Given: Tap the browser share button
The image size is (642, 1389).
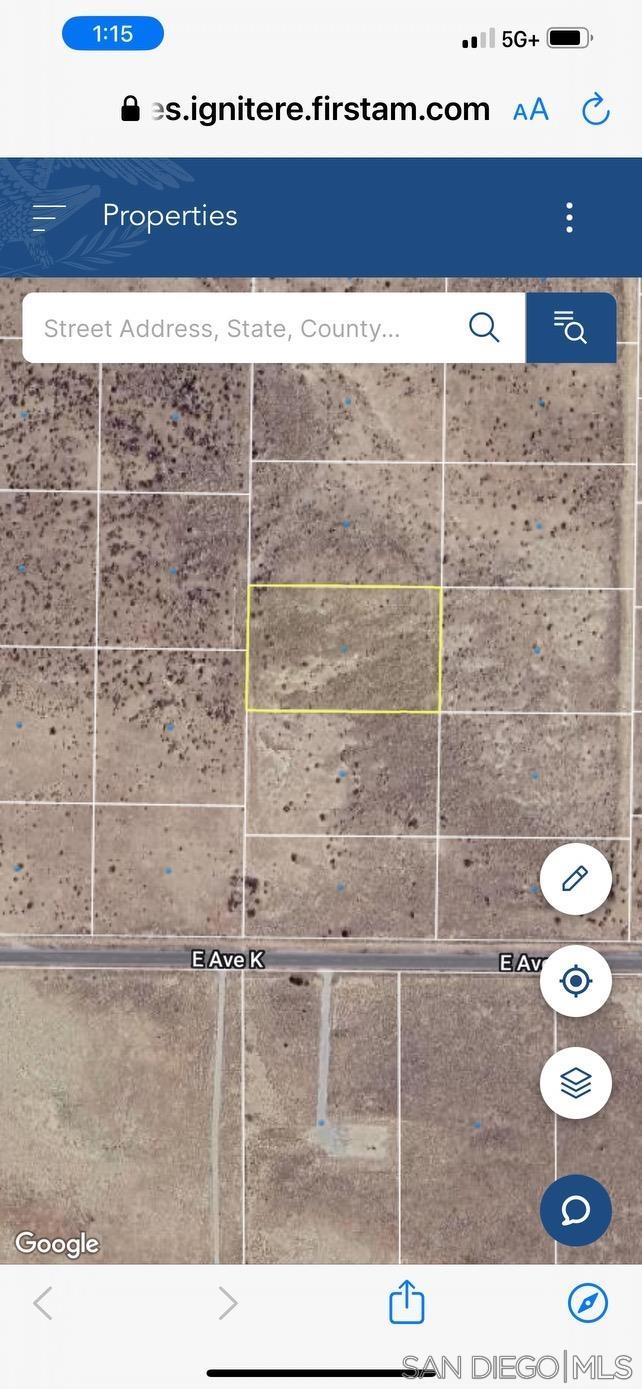Looking at the screenshot, I should tap(406, 1304).
